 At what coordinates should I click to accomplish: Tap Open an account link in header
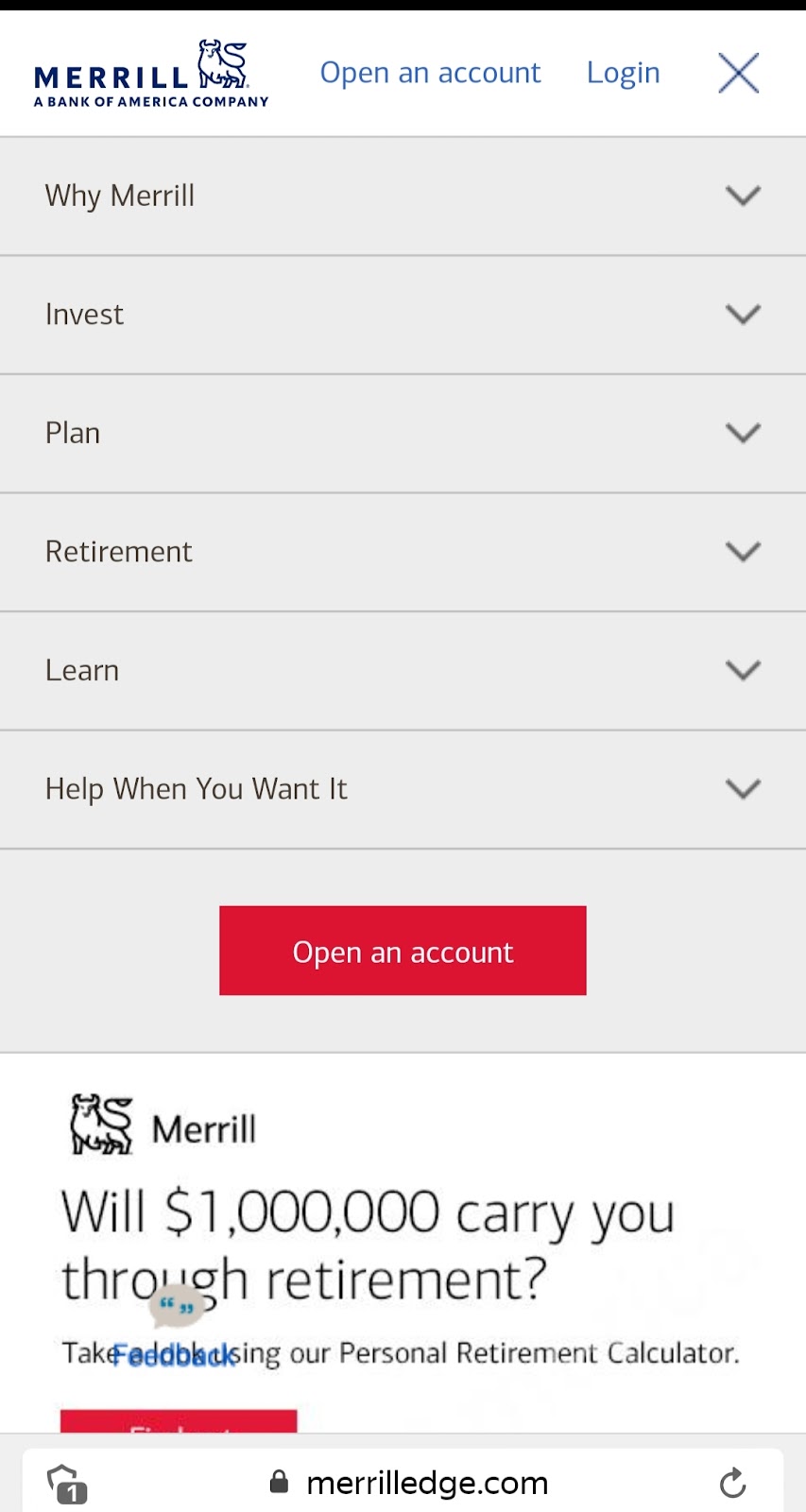430,73
